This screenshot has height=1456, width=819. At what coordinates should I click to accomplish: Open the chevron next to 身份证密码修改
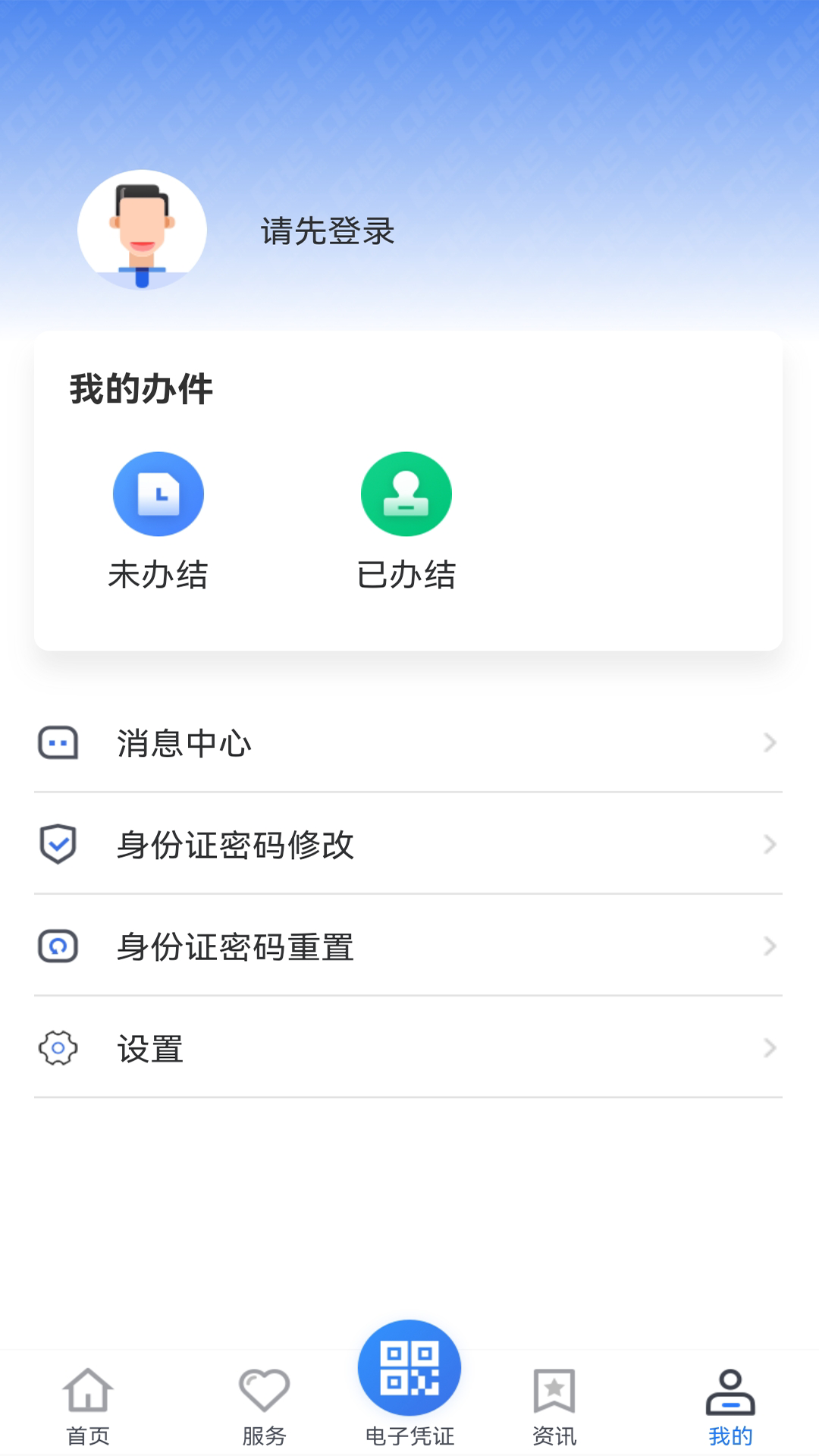(771, 844)
